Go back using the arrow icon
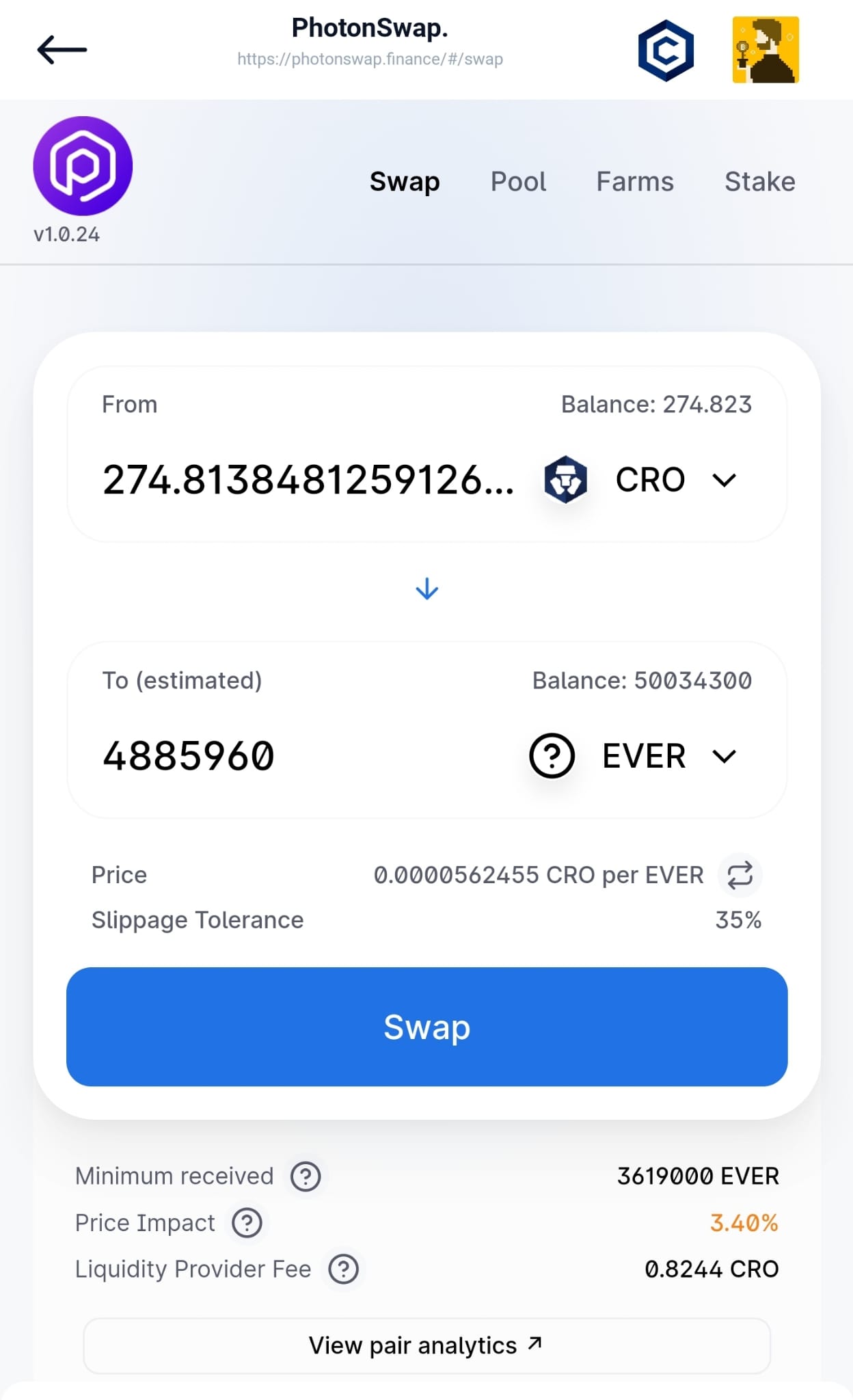 click(62, 50)
